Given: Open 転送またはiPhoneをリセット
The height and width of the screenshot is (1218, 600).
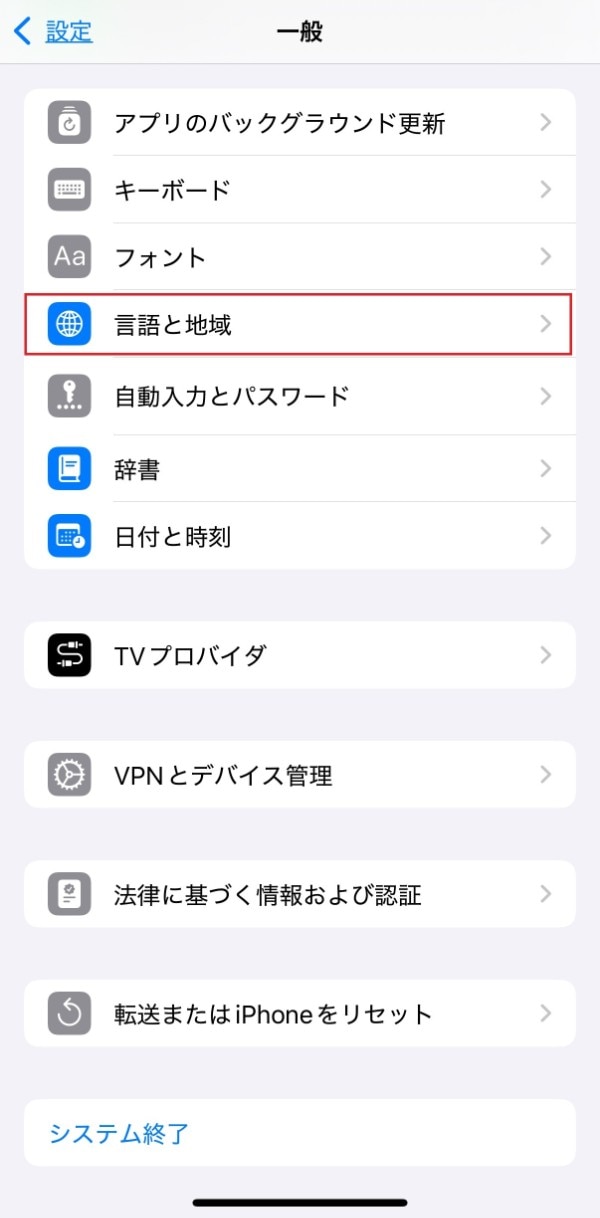Looking at the screenshot, I should [x=299, y=1014].
